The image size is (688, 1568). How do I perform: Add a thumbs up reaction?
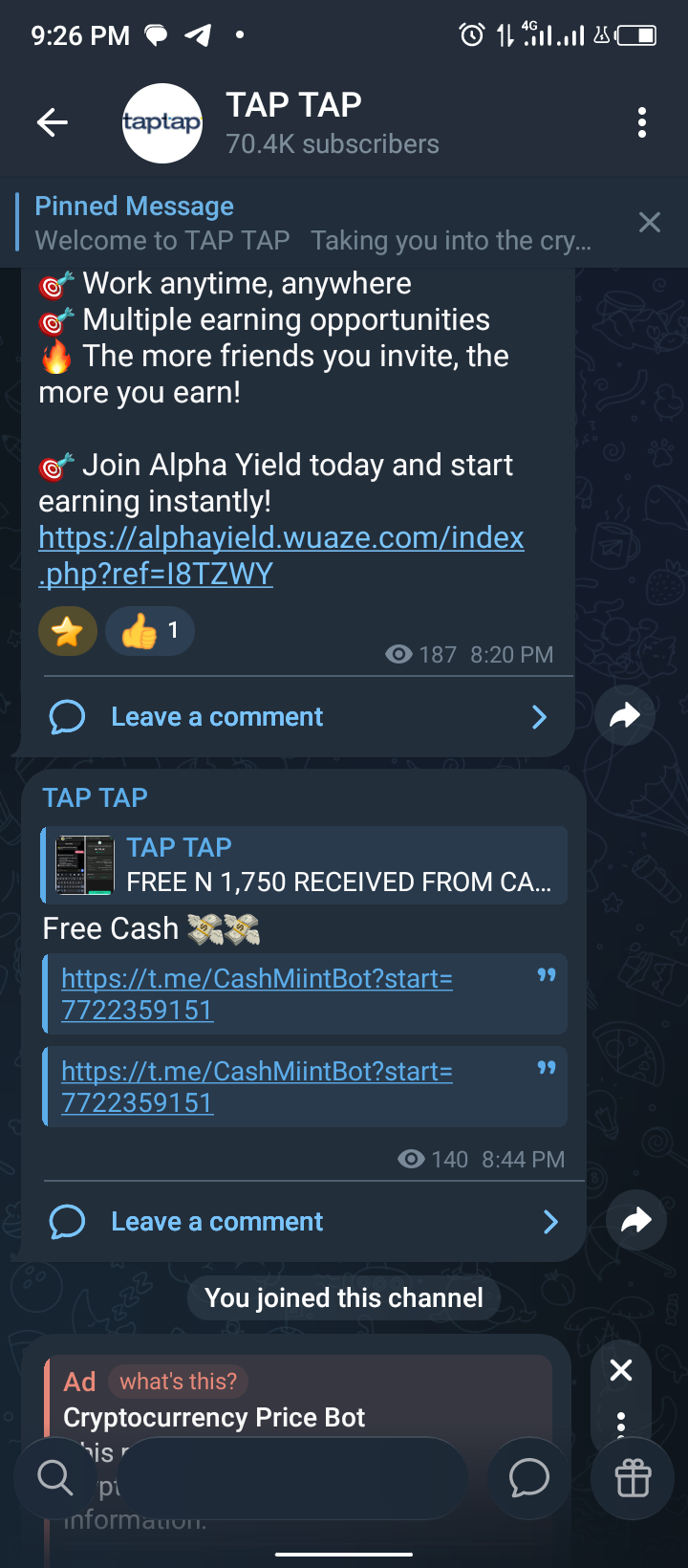point(149,632)
